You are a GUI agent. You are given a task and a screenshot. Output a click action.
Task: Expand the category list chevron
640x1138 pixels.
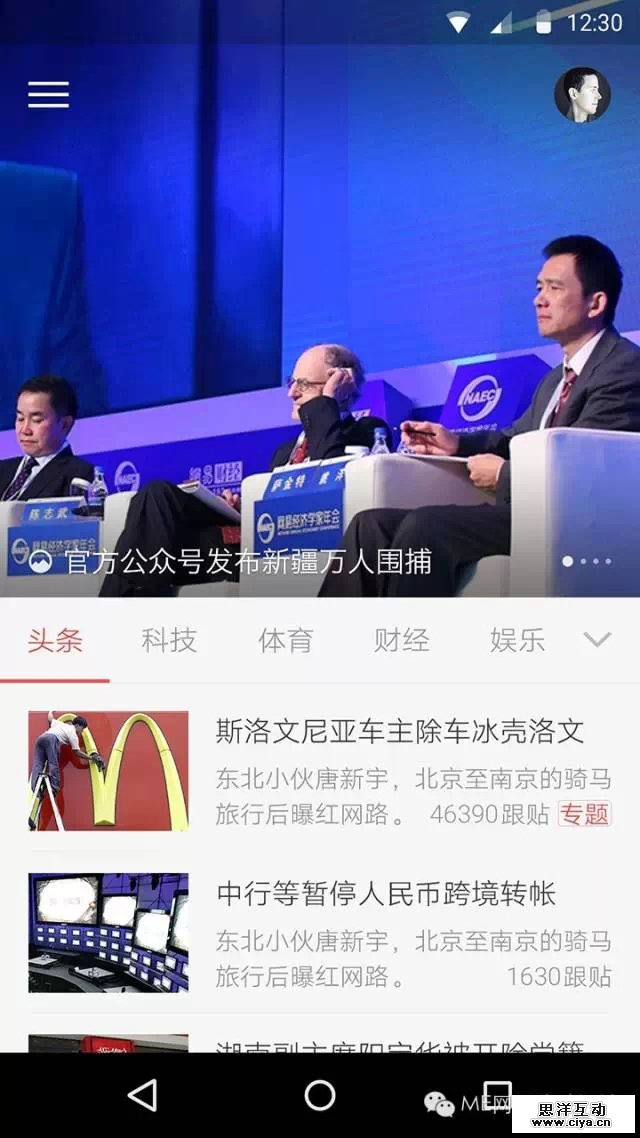pos(597,640)
